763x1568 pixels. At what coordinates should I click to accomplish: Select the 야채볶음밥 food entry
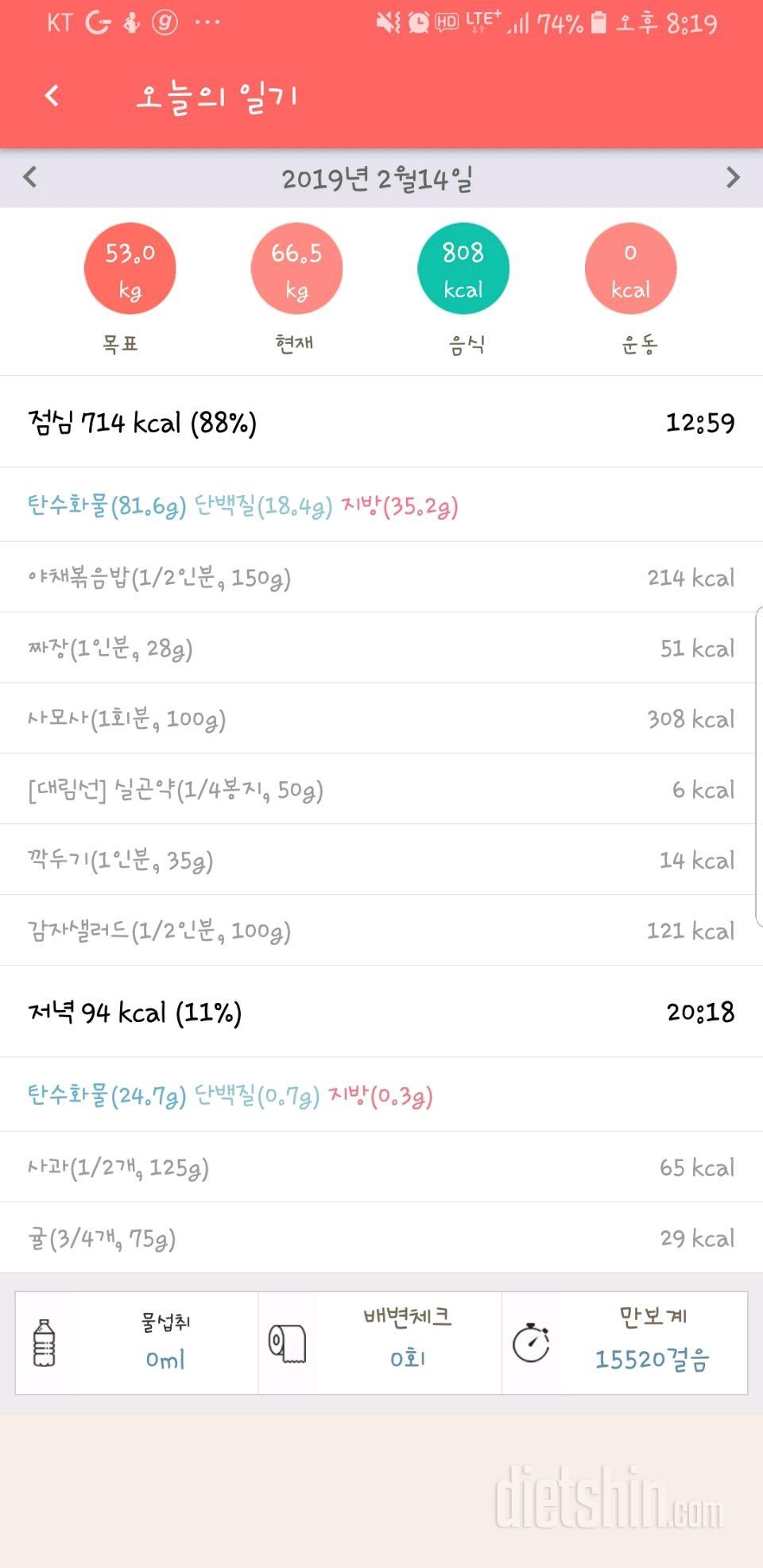coord(381,578)
